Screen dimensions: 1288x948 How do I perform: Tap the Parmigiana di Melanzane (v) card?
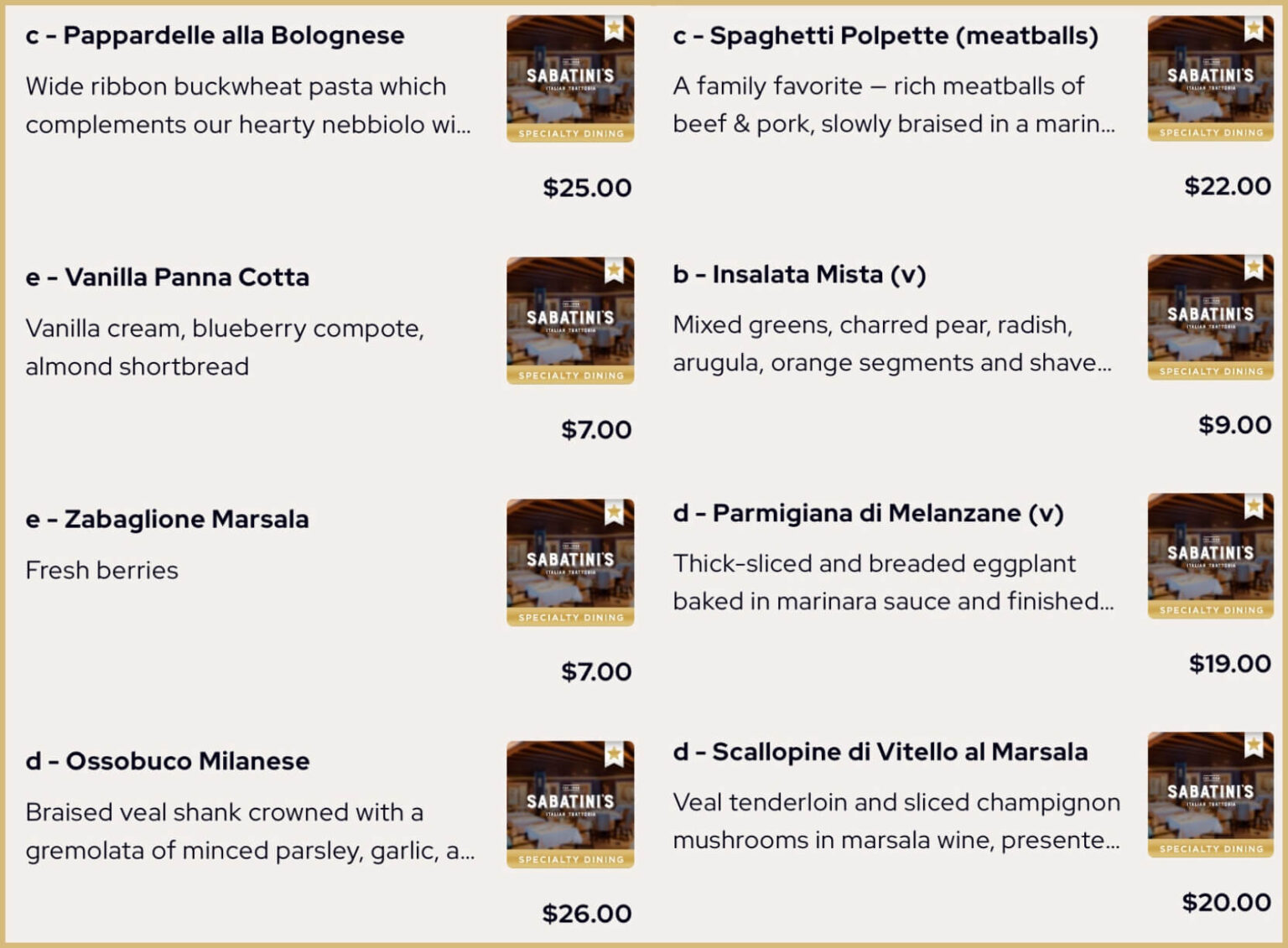[868, 513]
